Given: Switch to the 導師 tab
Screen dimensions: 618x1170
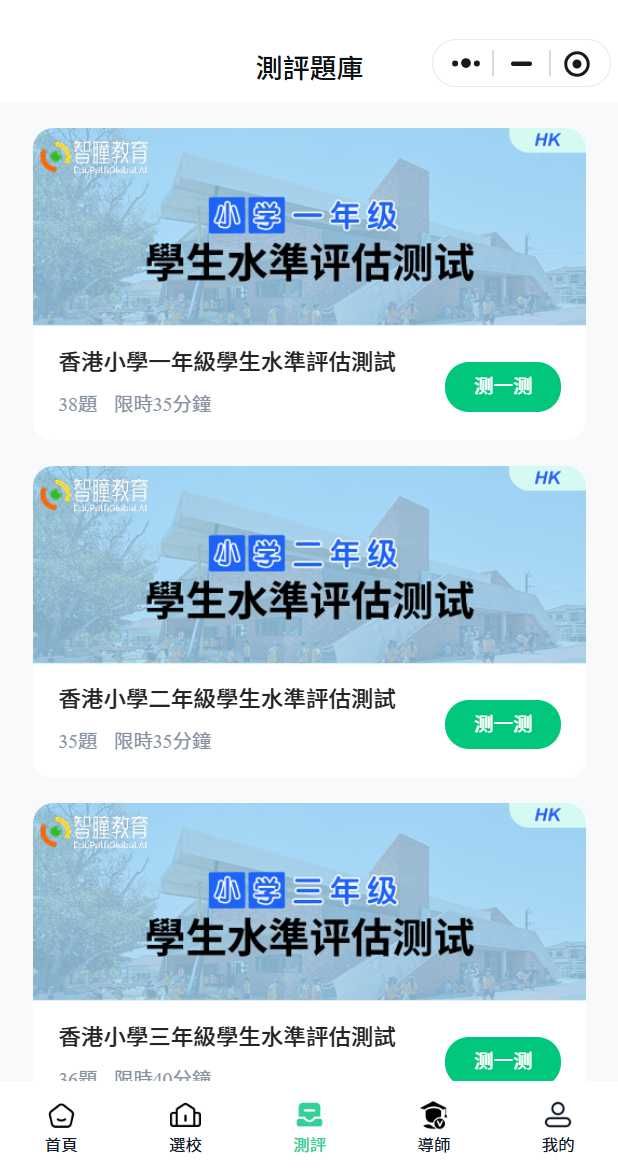Looking at the screenshot, I should click(433, 1127).
